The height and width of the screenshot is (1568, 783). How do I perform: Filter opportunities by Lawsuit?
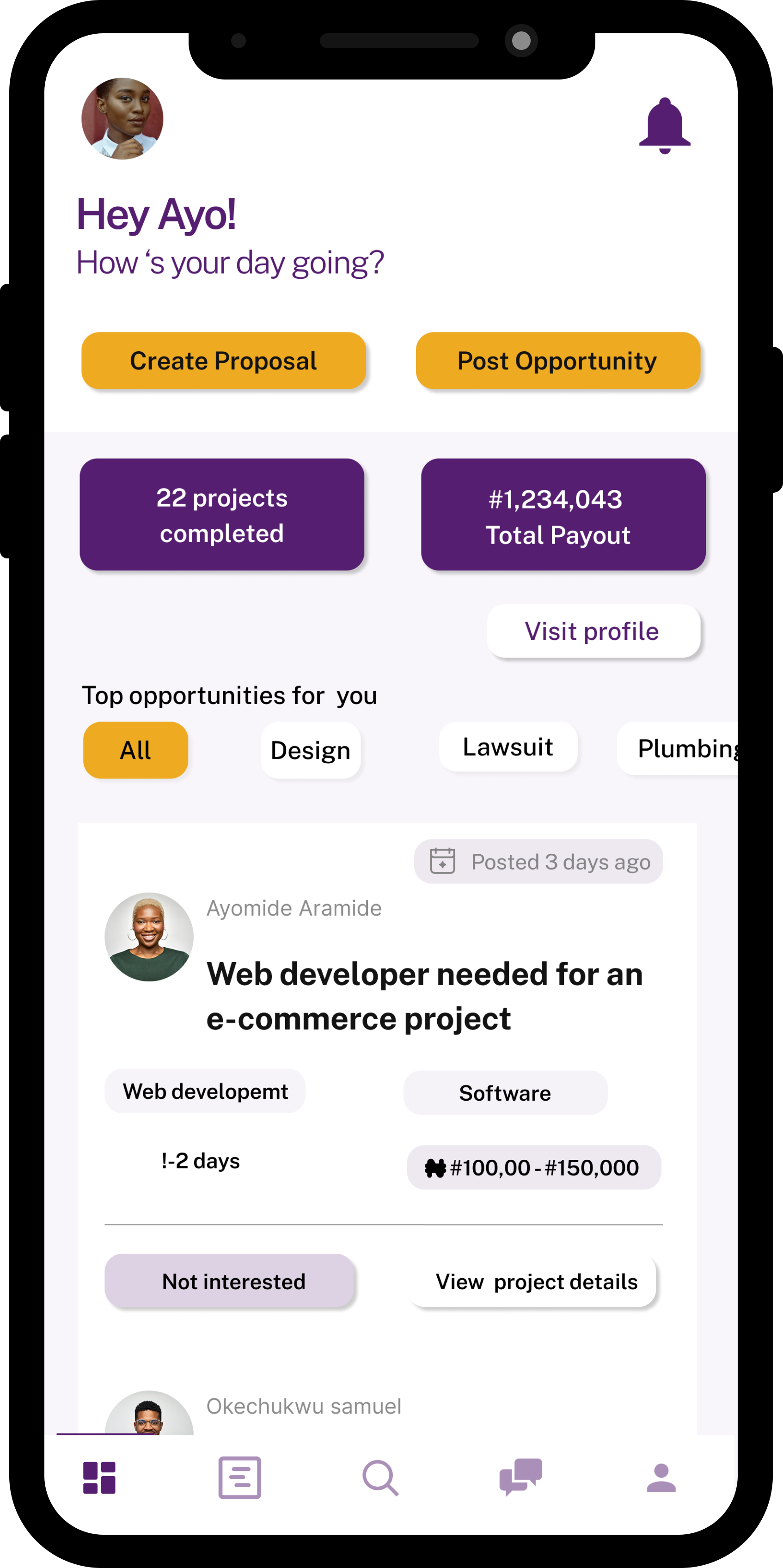pyautogui.click(x=508, y=747)
